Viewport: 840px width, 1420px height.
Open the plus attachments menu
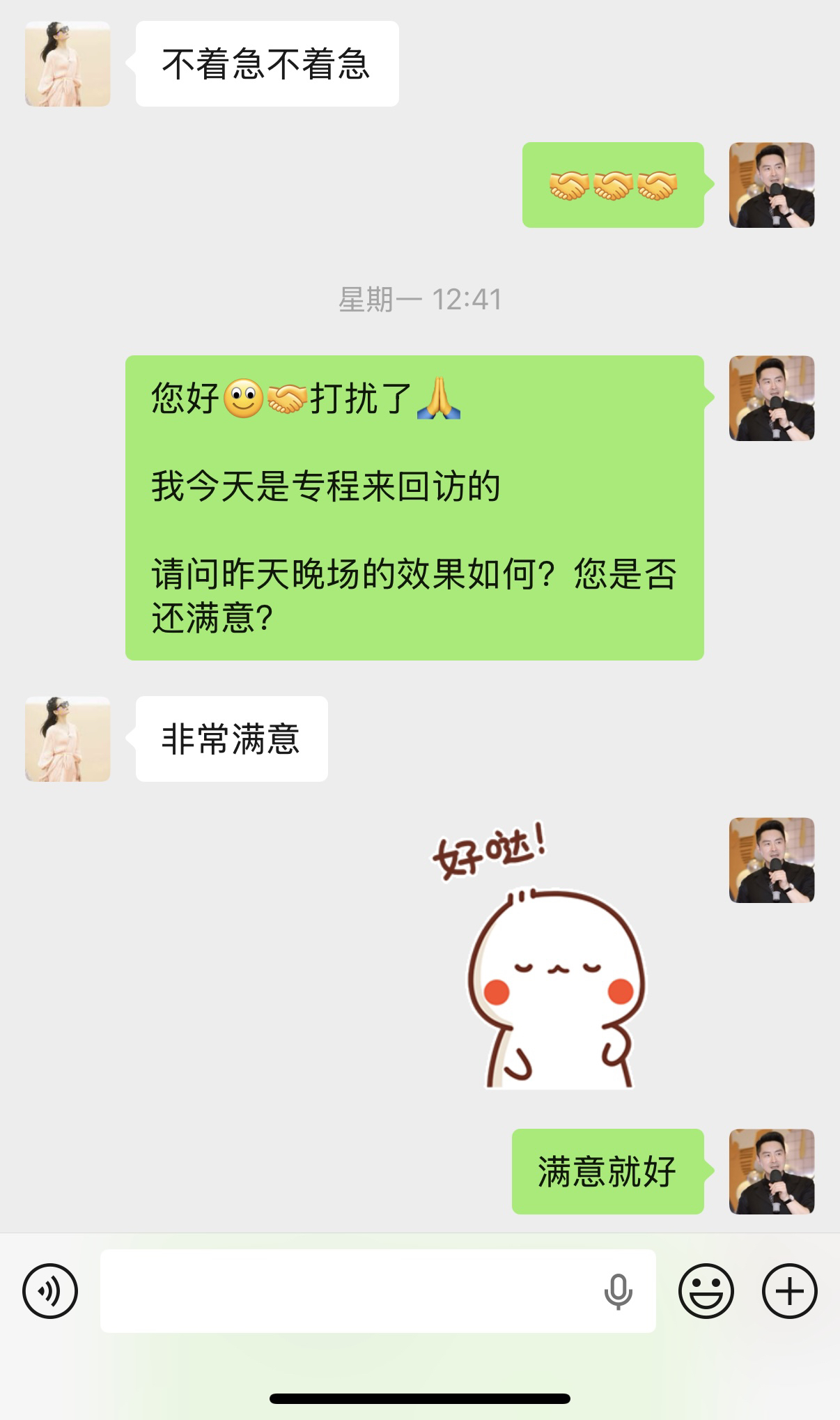789,1291
